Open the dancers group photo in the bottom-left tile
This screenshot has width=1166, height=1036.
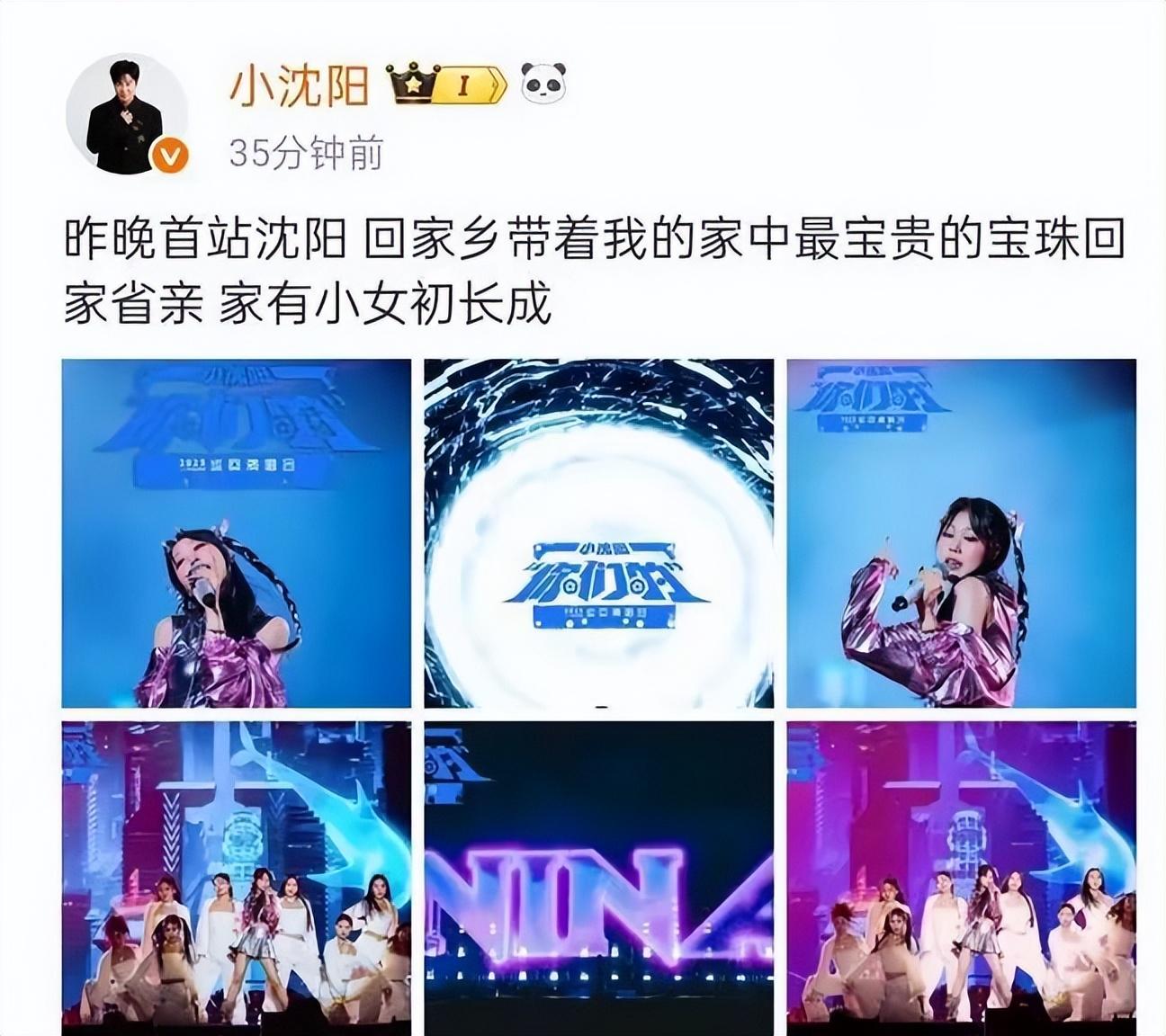236,877
